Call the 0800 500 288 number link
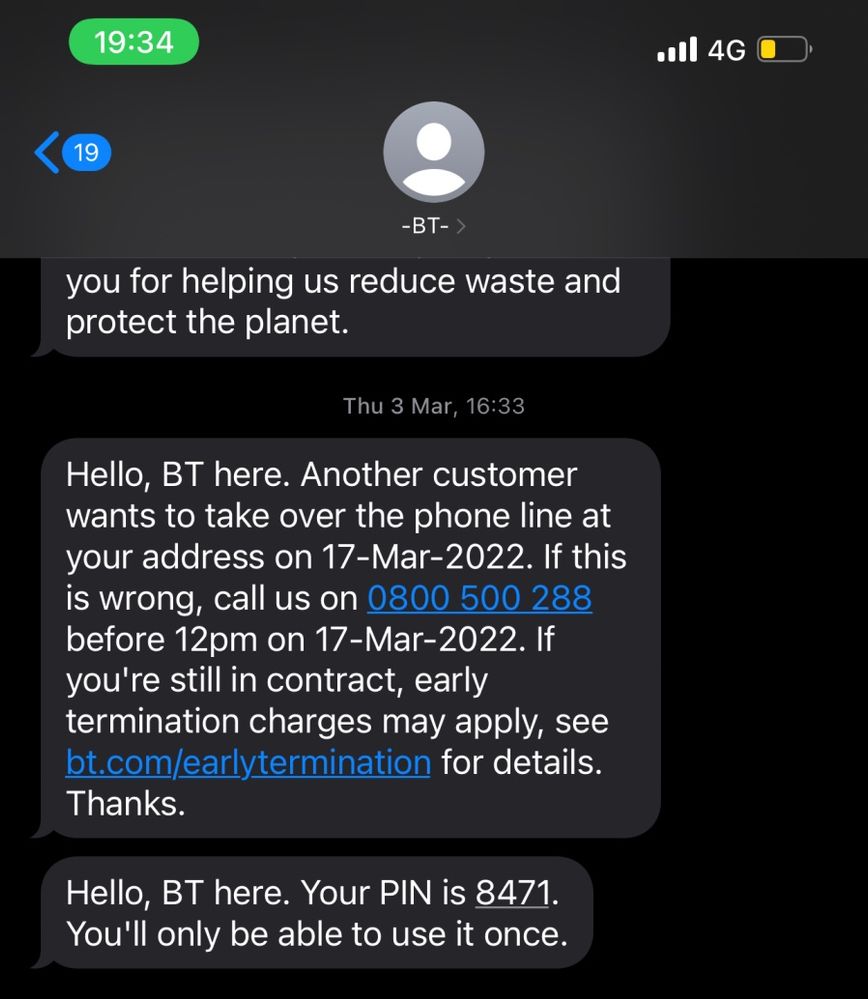The image size is (868, 999). [480, 598]
